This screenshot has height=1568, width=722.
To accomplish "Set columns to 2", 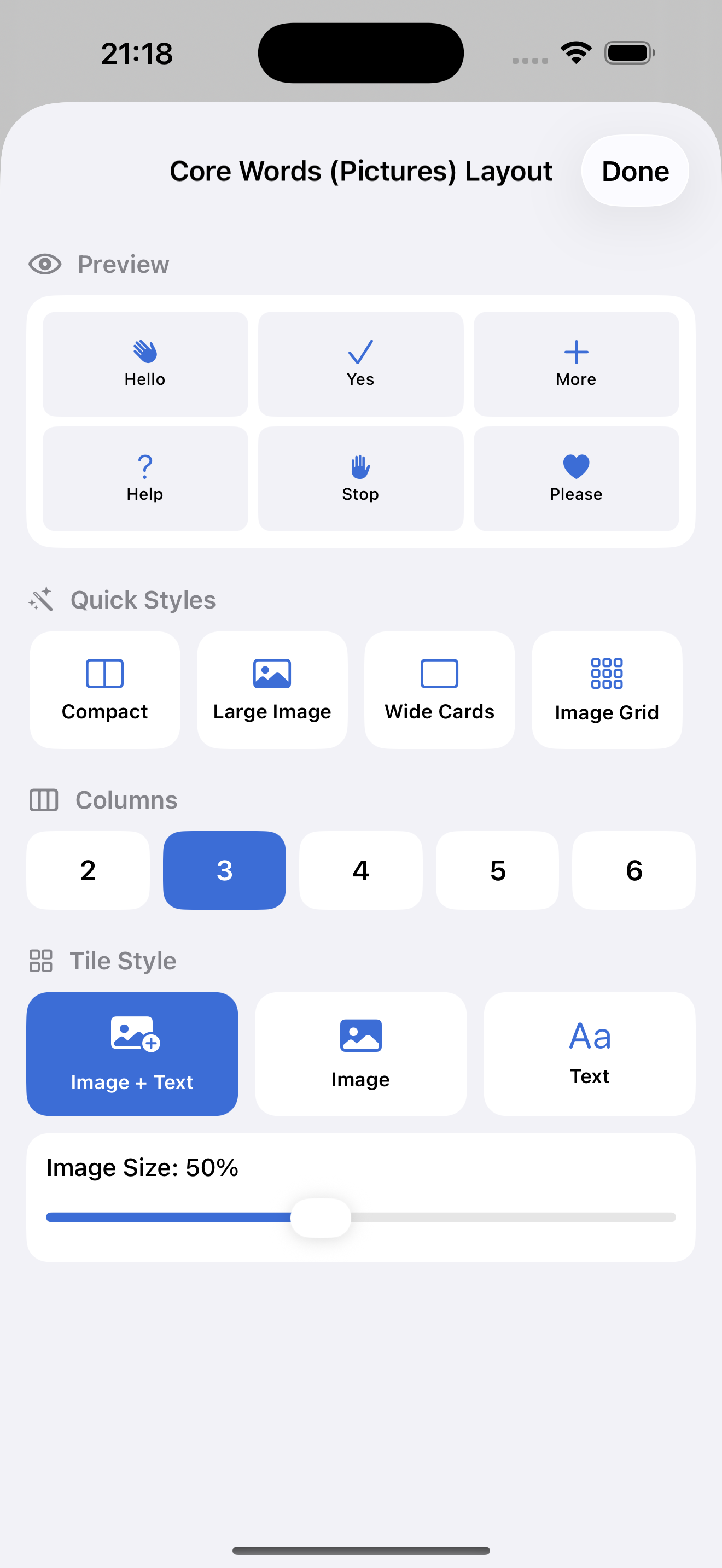I will [88, 870].
